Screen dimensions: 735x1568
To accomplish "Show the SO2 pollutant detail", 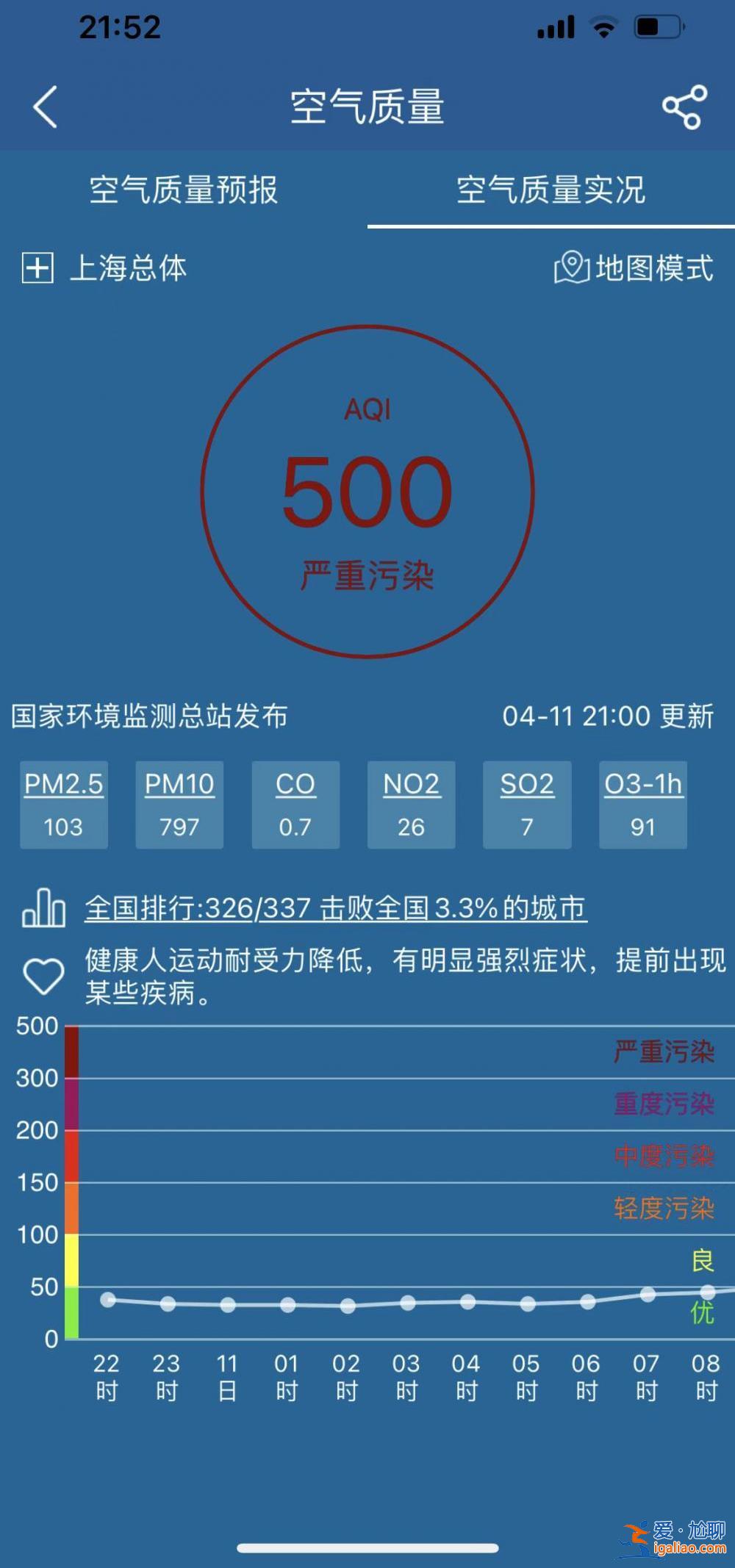I will [x=527, y=805].
